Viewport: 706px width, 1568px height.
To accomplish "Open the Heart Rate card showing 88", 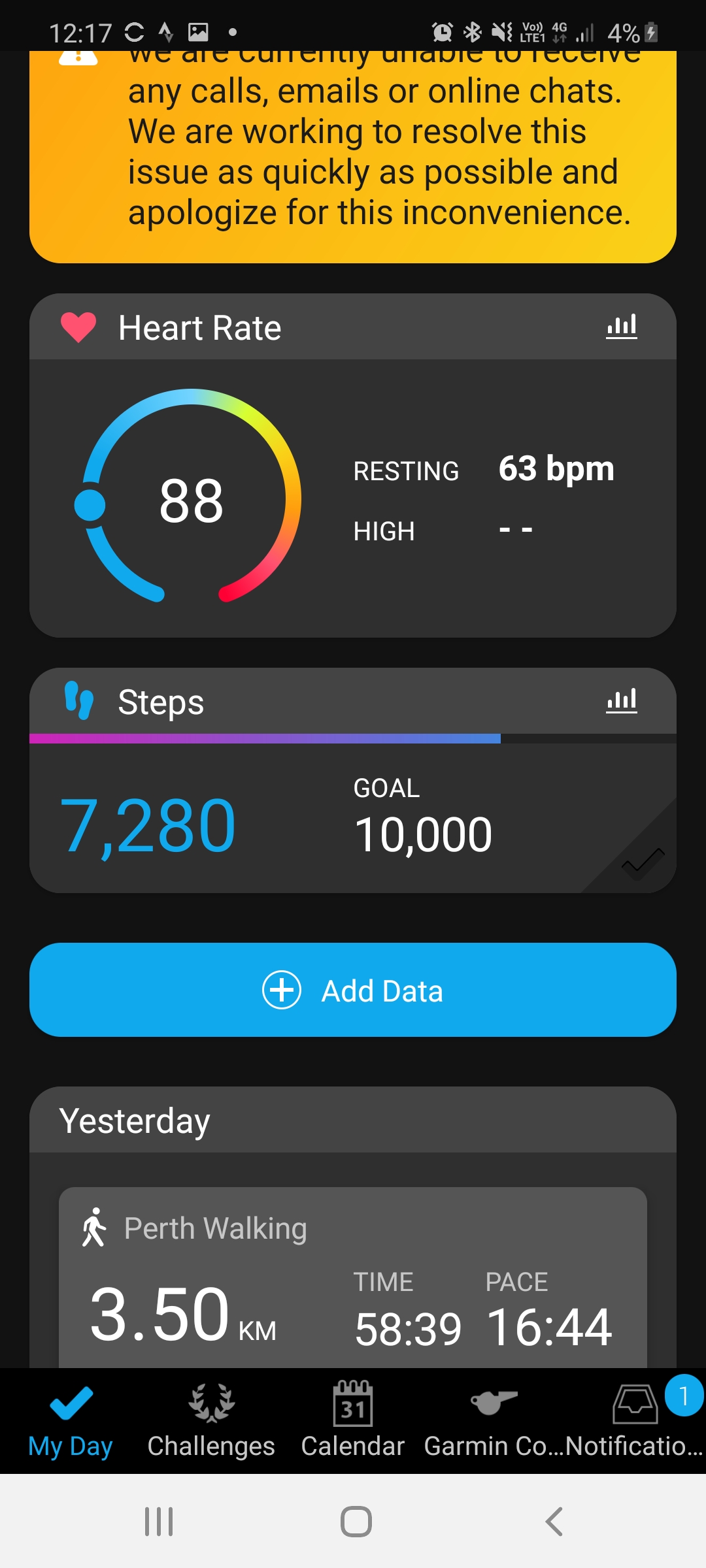I will coord(353,497).
